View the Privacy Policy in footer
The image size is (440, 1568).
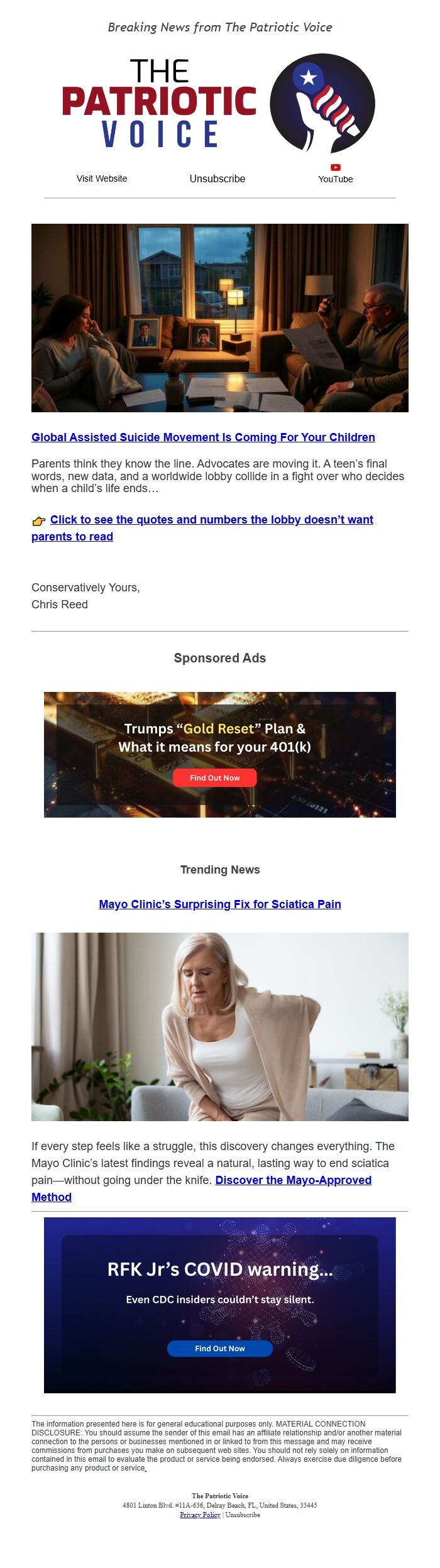(200, 1515)
